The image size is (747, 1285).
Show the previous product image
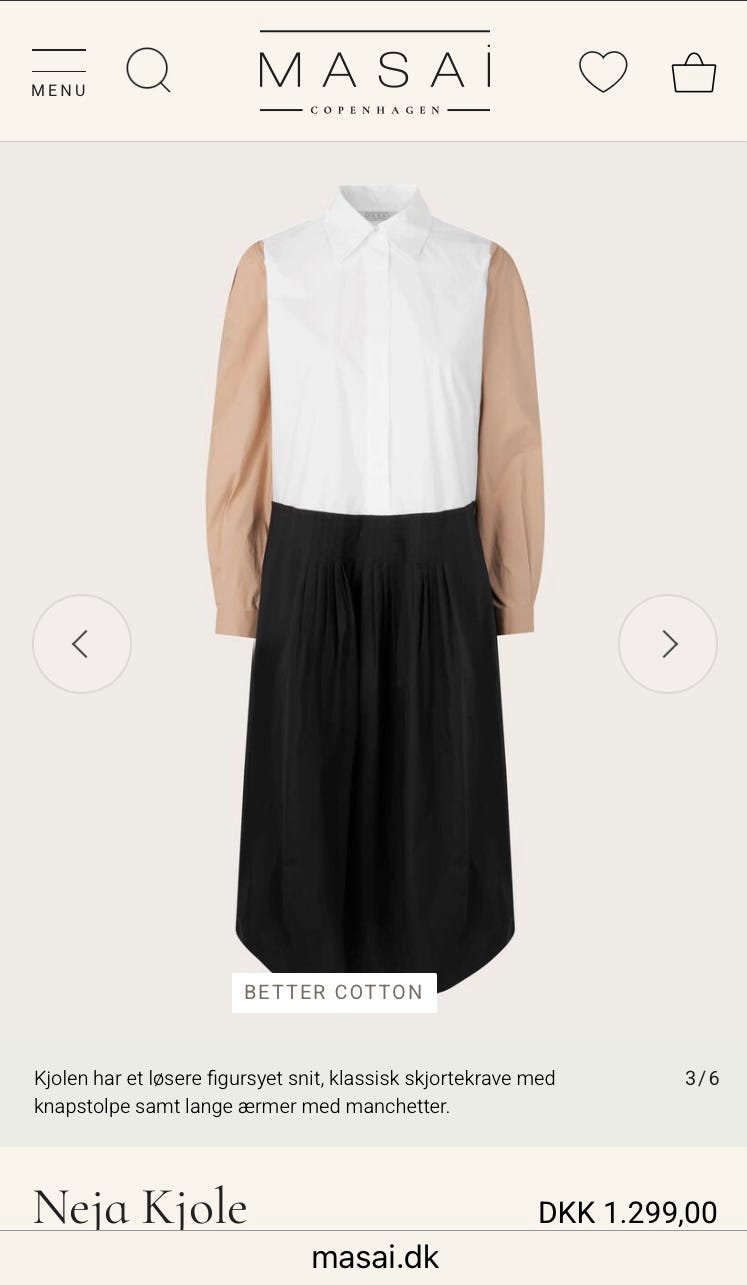pyautogui.click(x=82, y=644)
